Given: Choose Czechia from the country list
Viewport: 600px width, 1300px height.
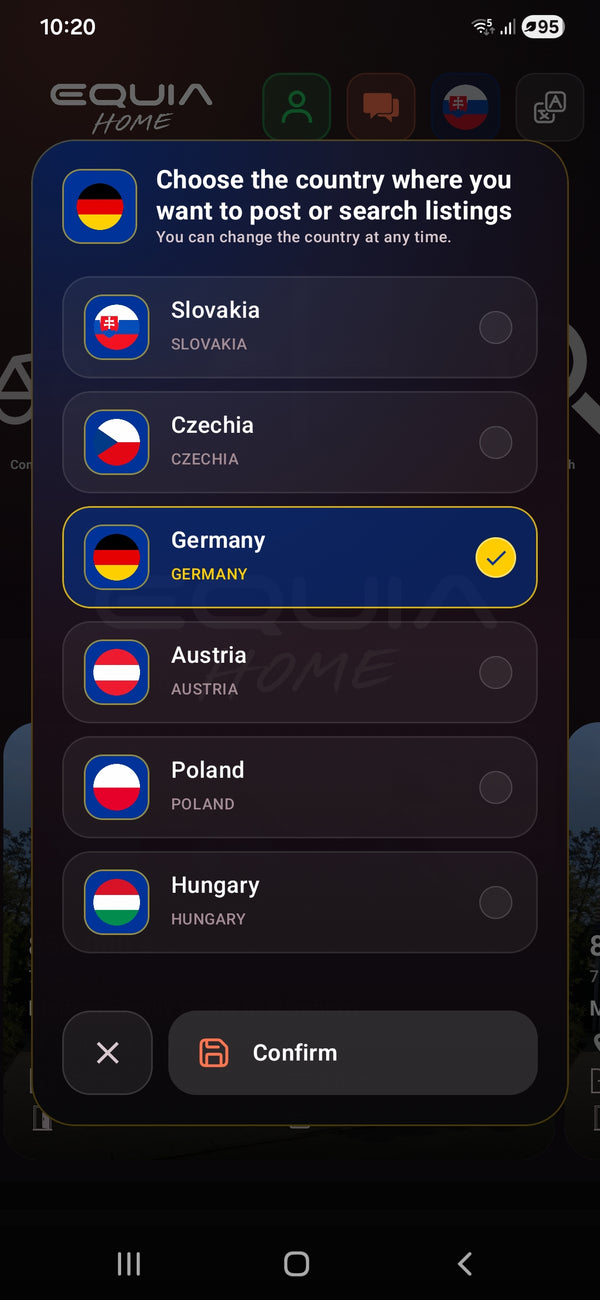Looking at the screenshot, I should point(300,442).
